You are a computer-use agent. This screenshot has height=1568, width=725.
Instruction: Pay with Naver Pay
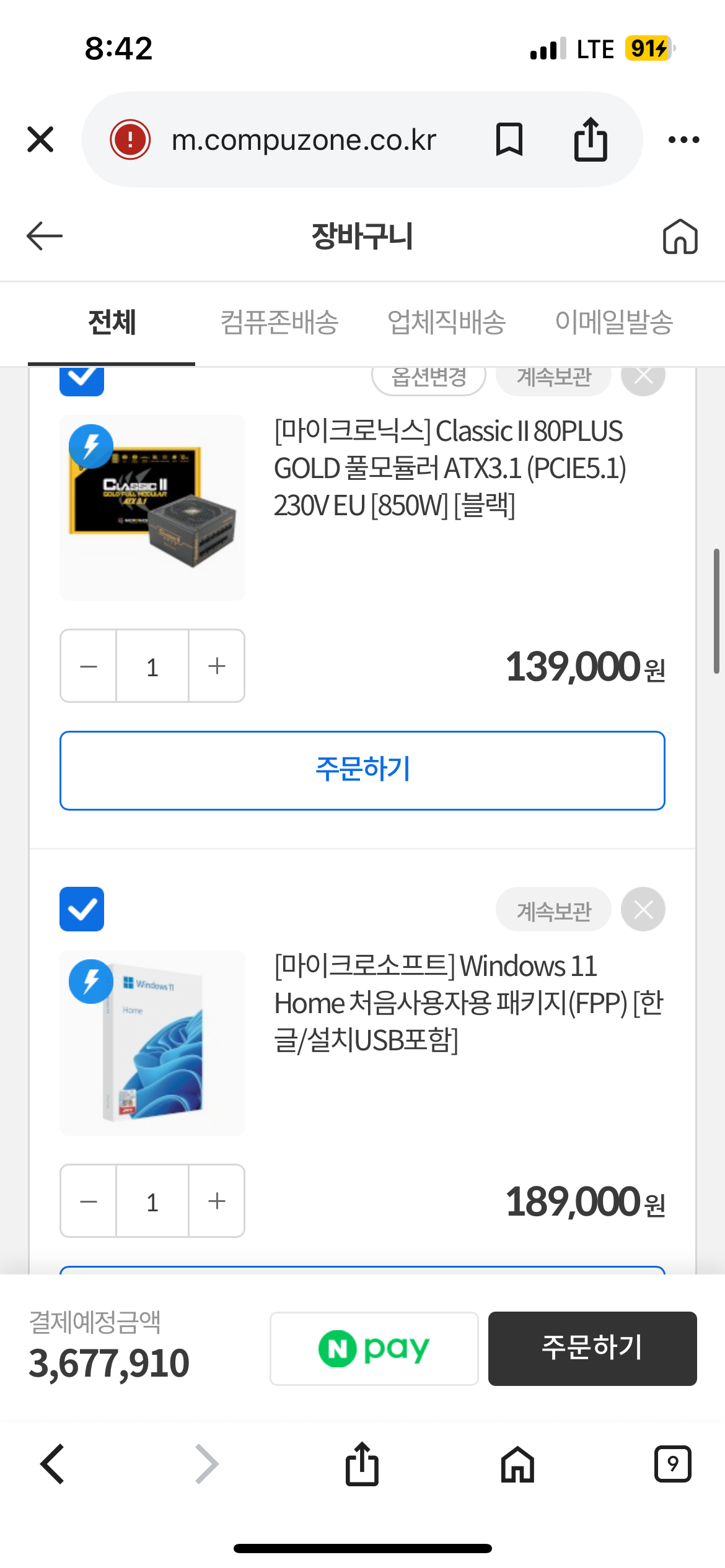[x=374, y=1349]
